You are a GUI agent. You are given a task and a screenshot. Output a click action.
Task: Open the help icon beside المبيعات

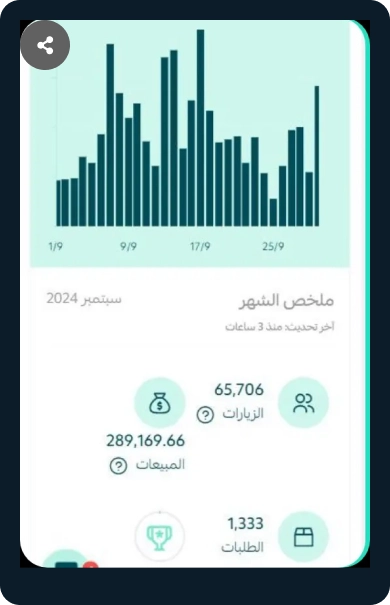coord(118,466)
